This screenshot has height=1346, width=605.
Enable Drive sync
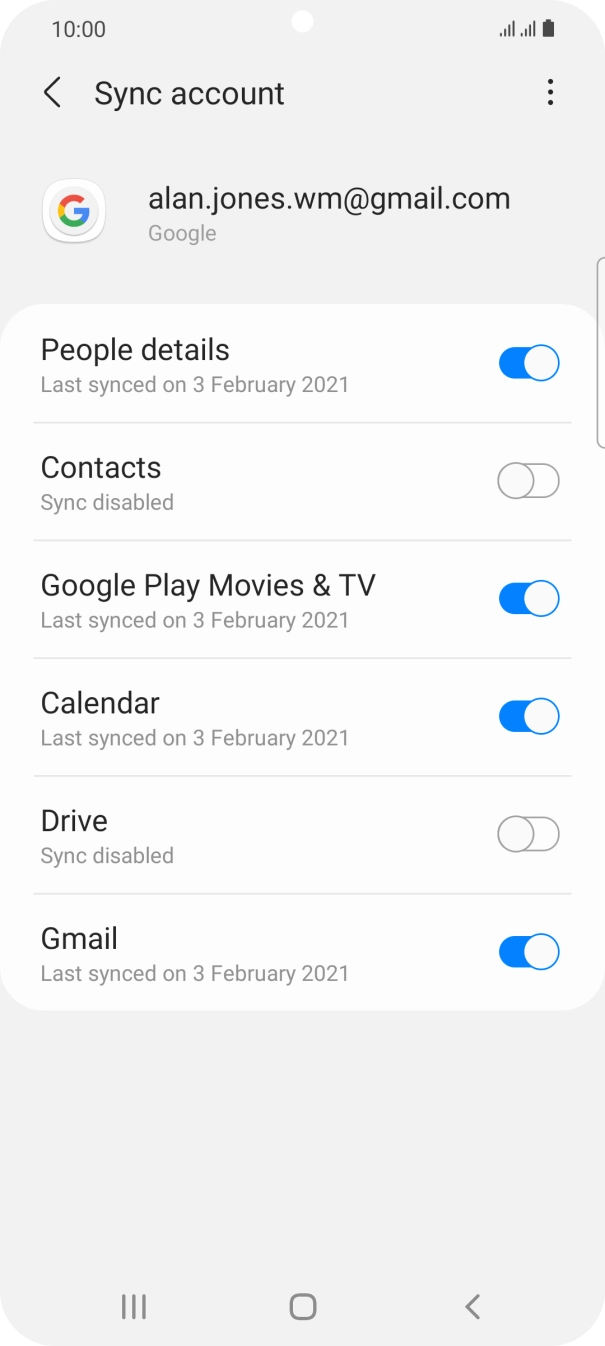[x=528, y=834]
